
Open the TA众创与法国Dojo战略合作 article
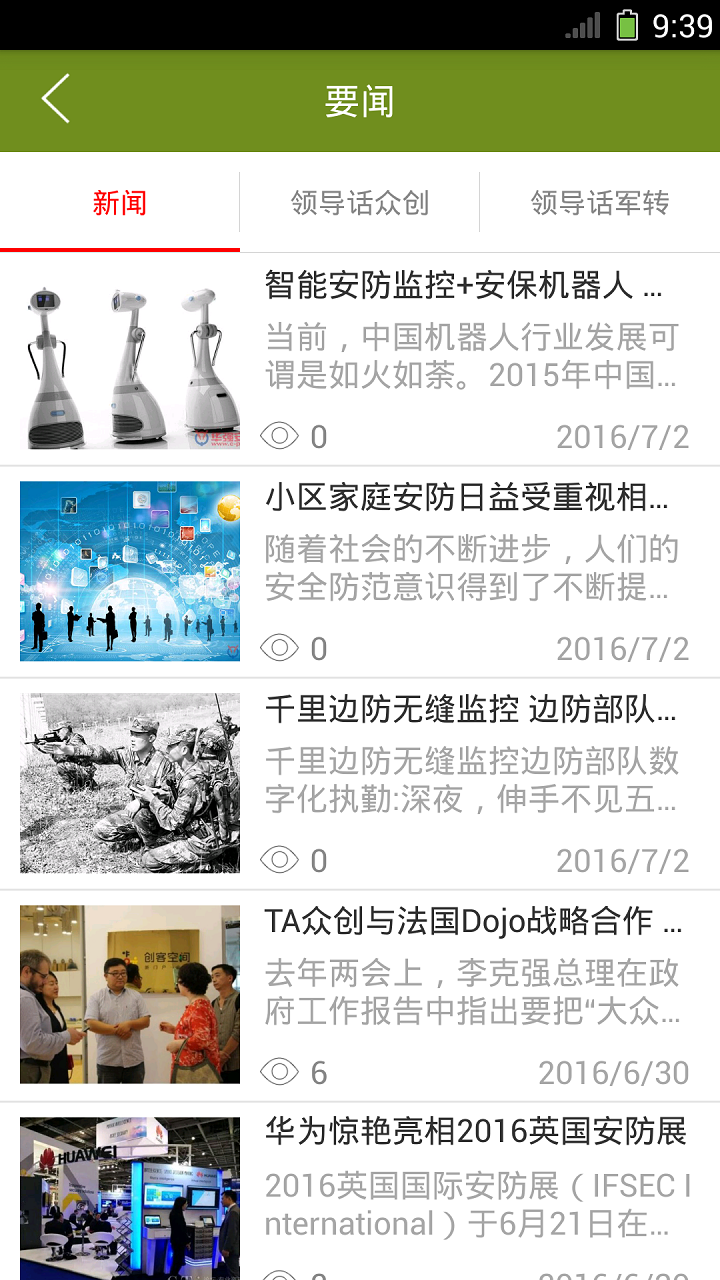[472, 922]
